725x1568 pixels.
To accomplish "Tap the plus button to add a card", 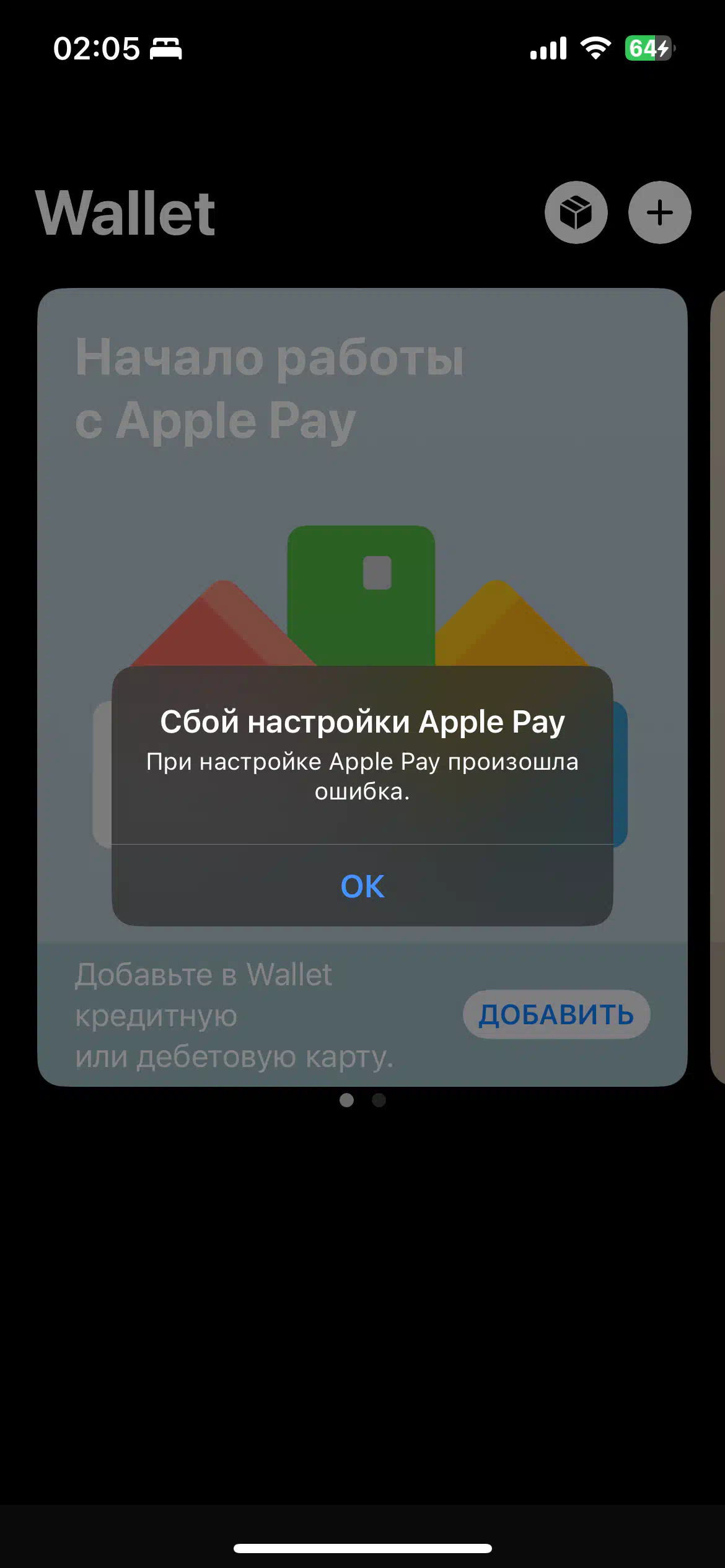I will pyautogui.click(x=659, y=212).
